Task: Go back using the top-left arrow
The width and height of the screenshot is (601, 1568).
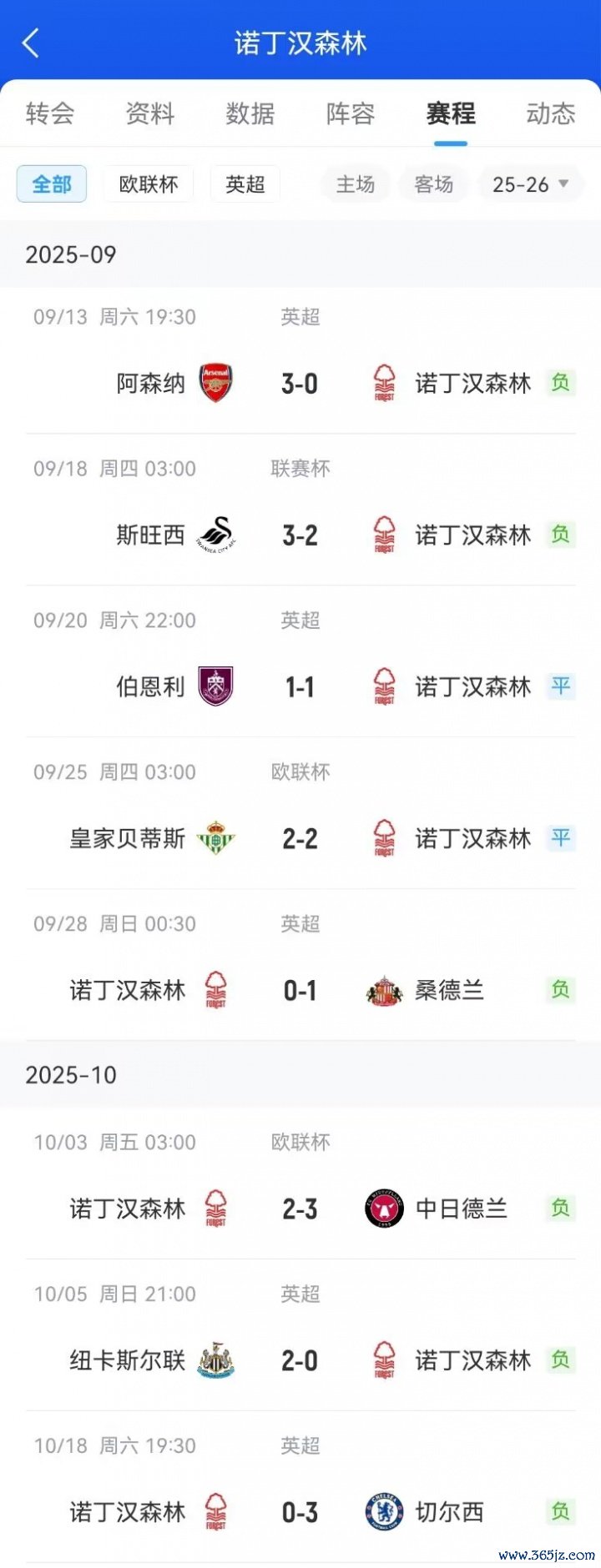Action: coord(31,43)
